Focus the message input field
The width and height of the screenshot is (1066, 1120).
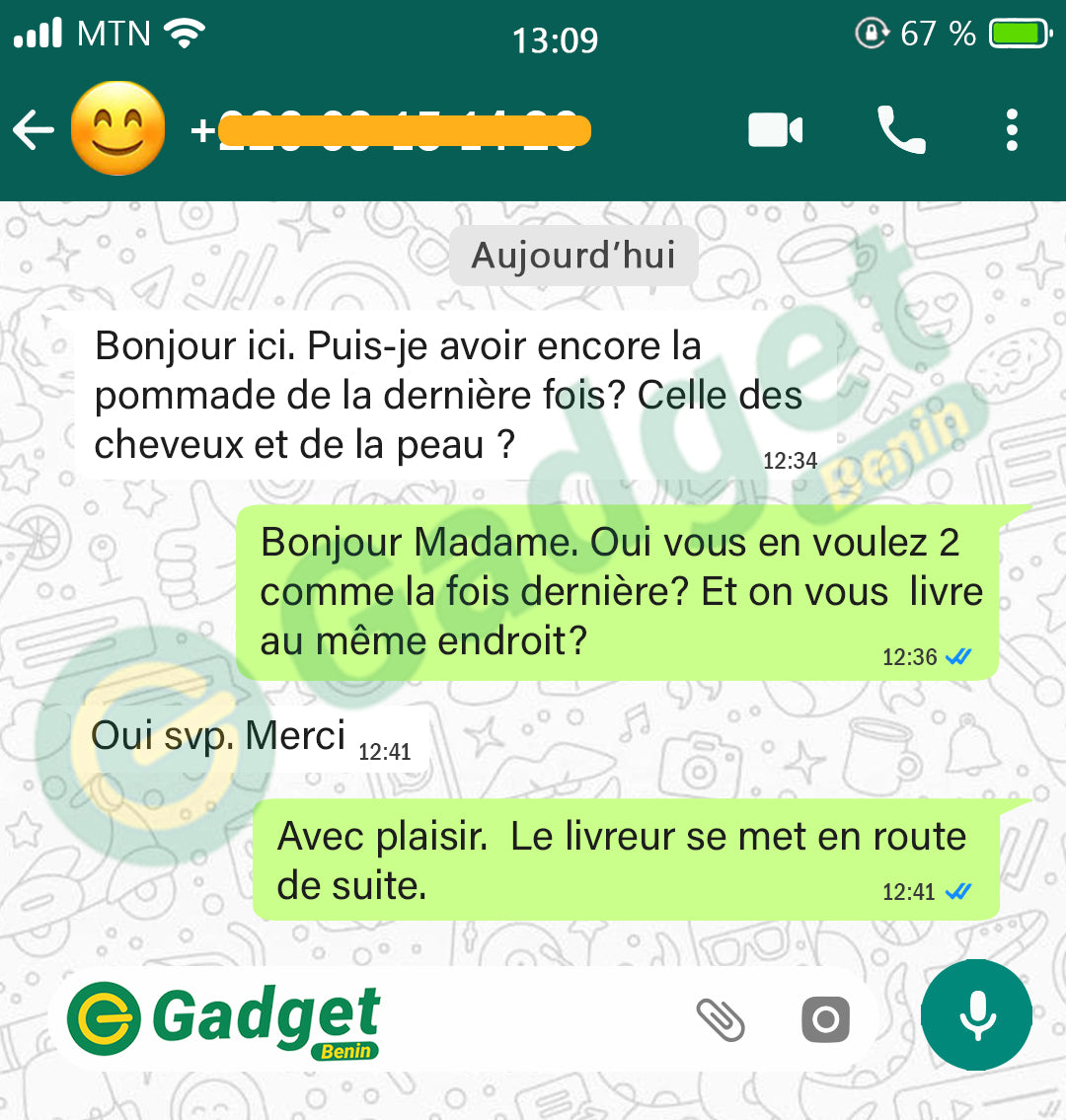point(523,1019)
